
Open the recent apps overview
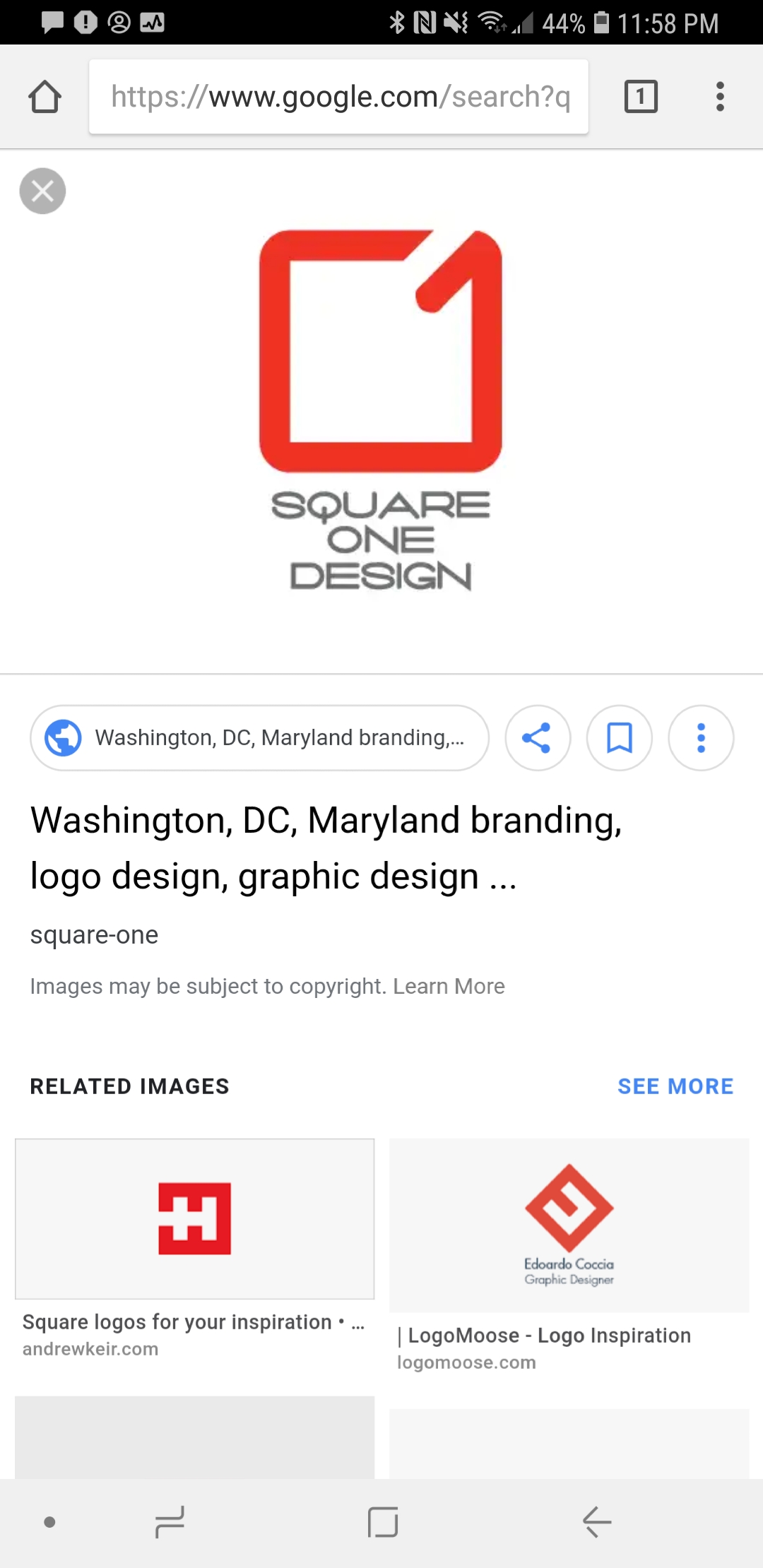(170, 1522)
